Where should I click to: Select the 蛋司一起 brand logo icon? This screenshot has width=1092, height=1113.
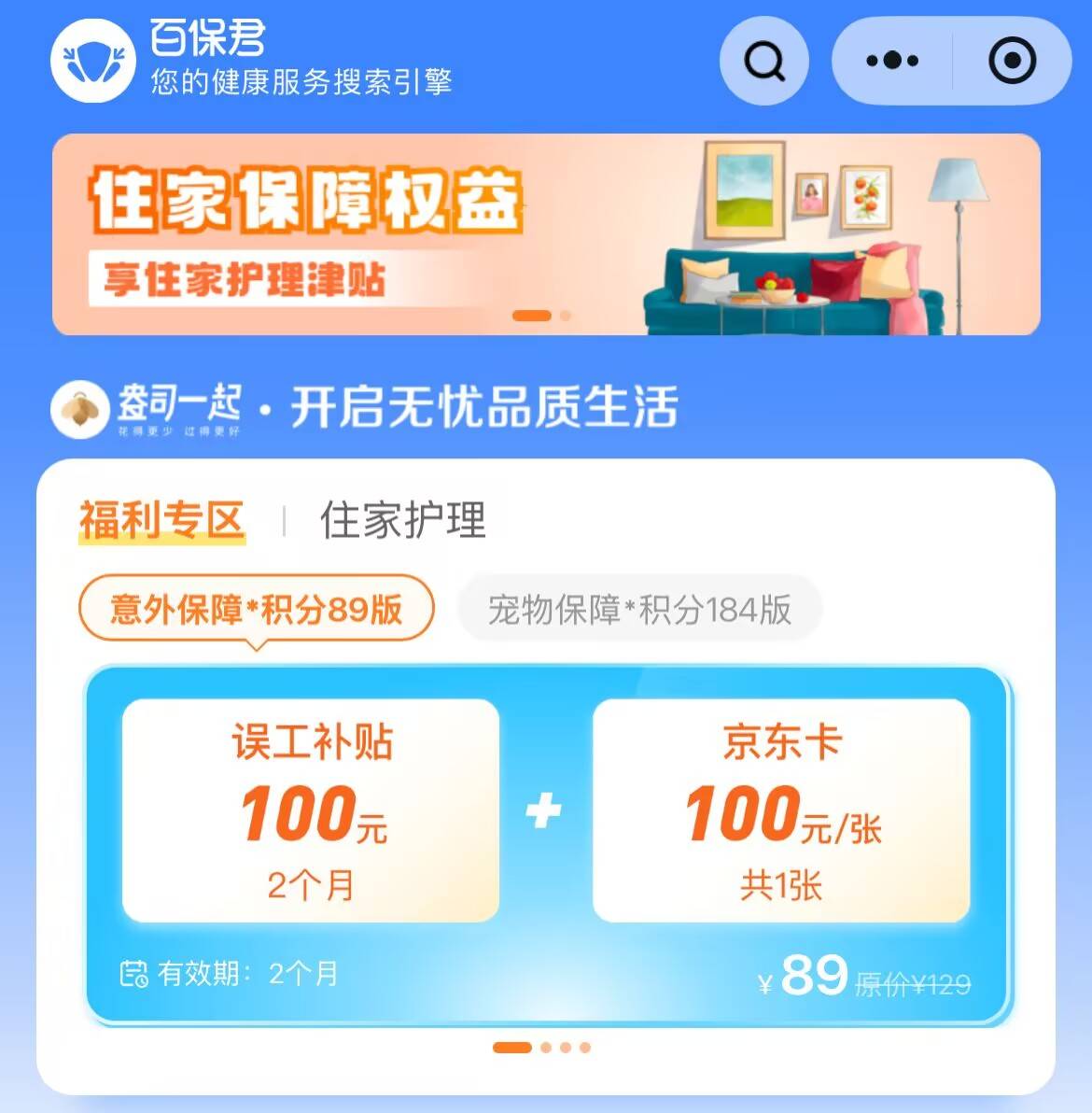click(x=82, y=409)
